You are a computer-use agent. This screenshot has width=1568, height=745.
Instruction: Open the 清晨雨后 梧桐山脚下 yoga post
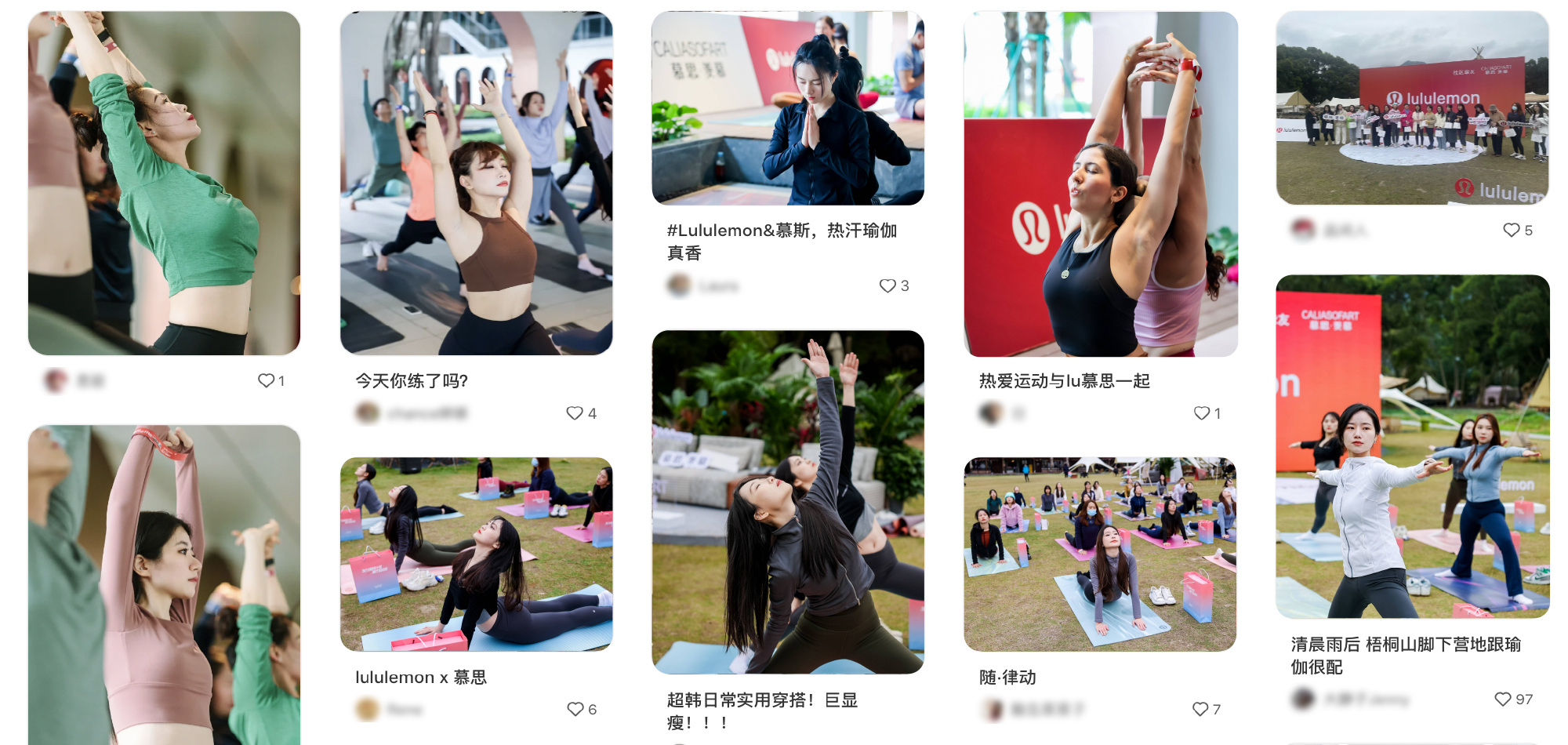coord(1412,445)
